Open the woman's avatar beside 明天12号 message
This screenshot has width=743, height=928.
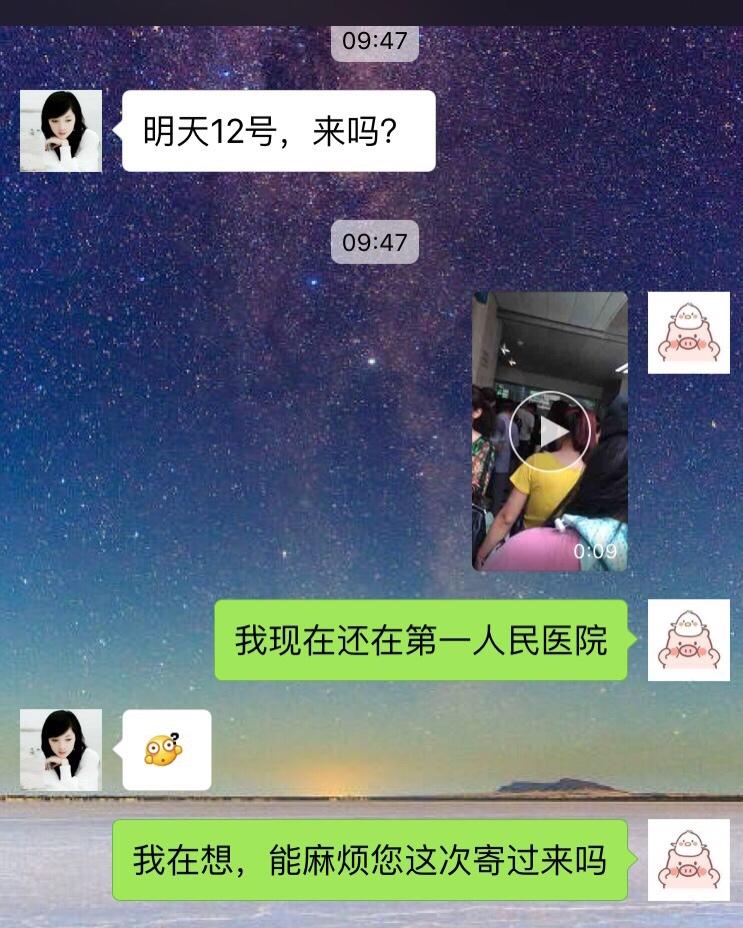click(x=61, y=131)
